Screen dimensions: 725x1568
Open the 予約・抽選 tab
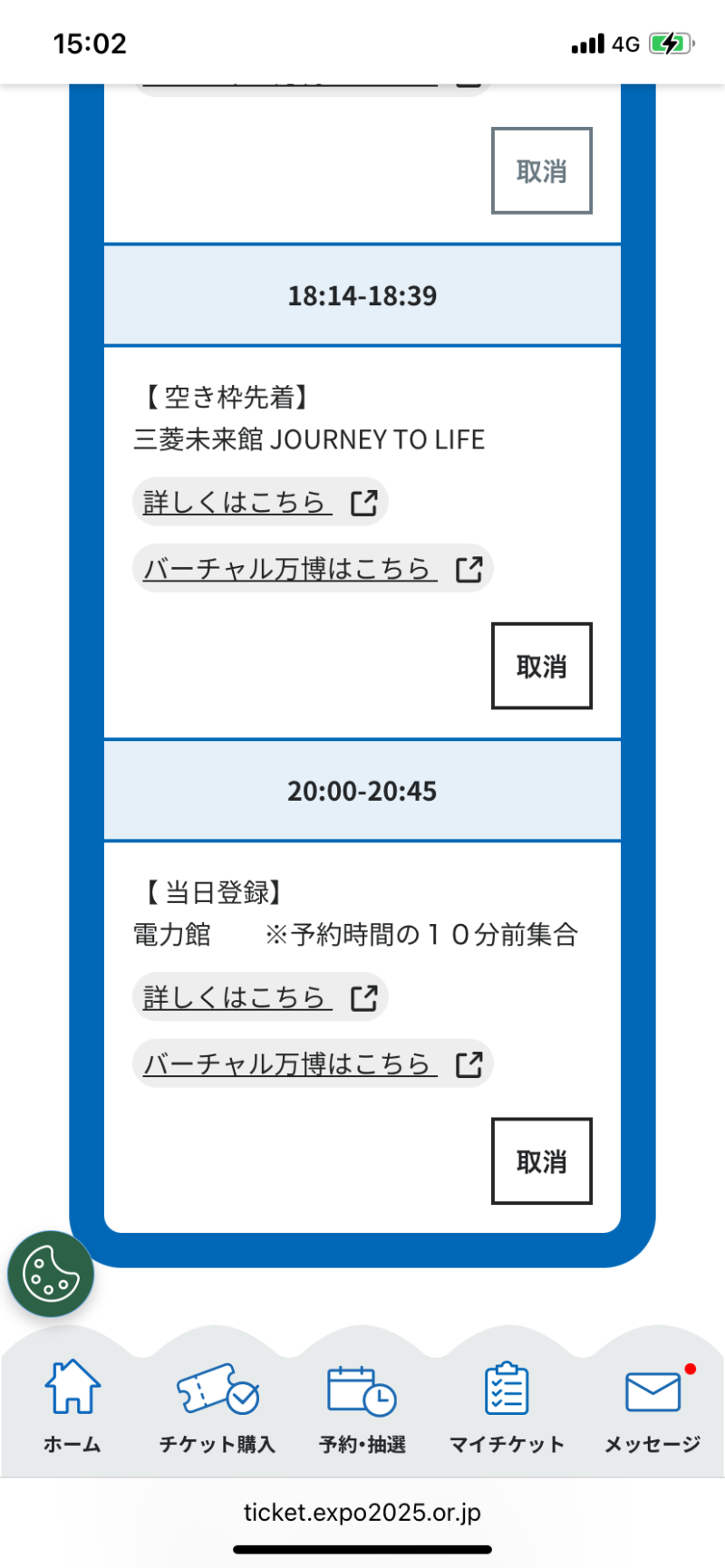[362, 1407]
